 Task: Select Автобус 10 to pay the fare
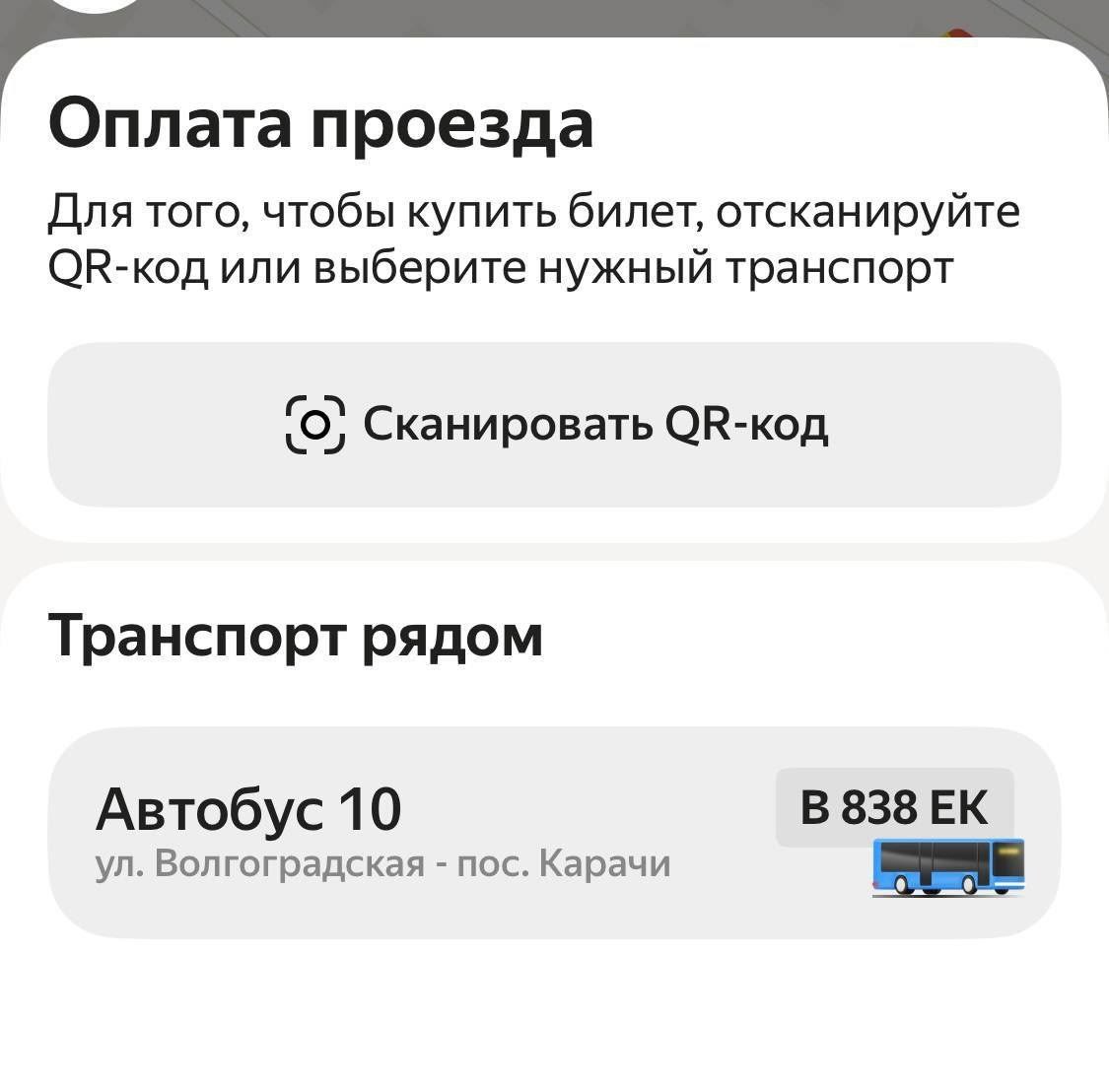tap(552, 833)
